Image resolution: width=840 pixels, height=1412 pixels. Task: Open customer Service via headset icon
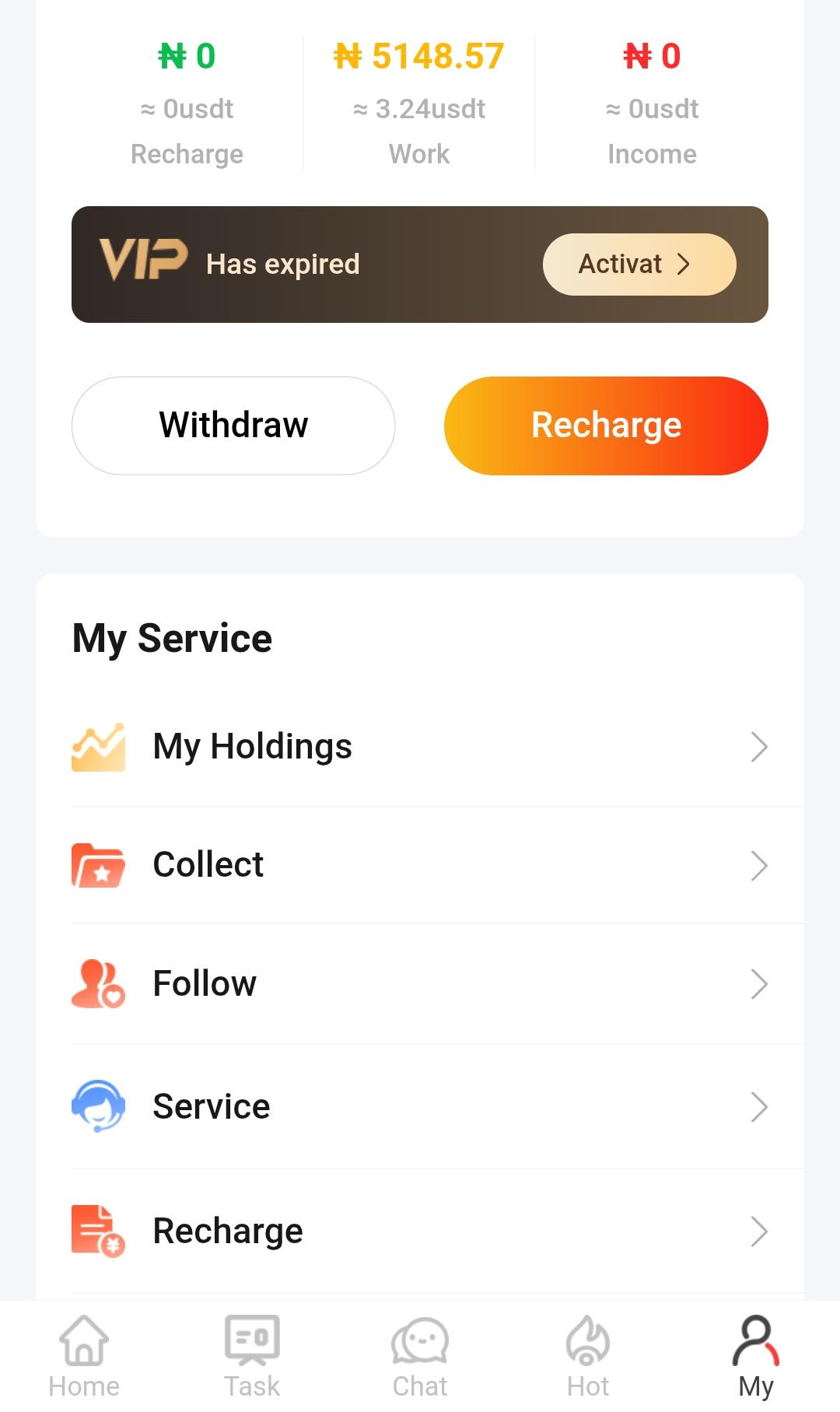(99, 1105)
